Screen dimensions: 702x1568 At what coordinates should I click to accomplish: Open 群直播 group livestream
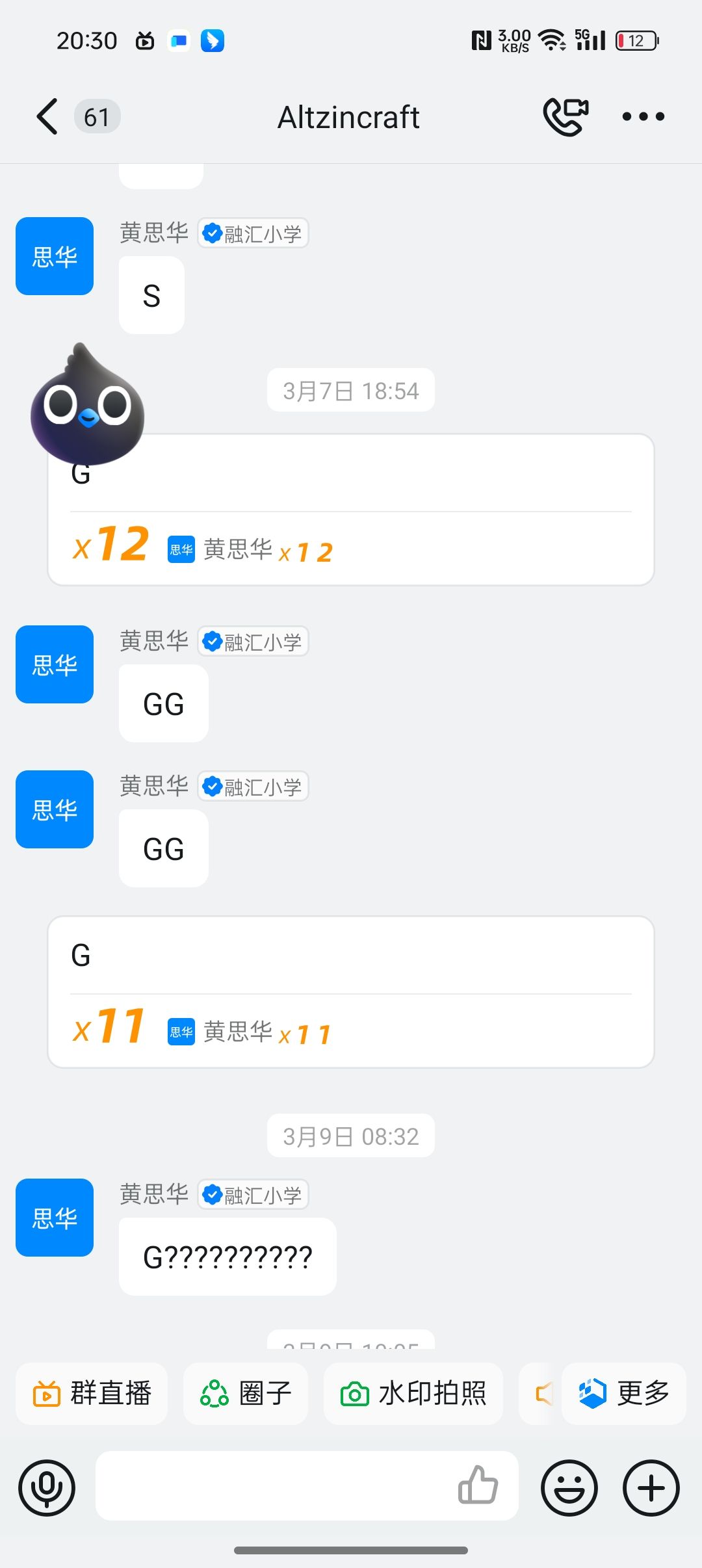92,1394
